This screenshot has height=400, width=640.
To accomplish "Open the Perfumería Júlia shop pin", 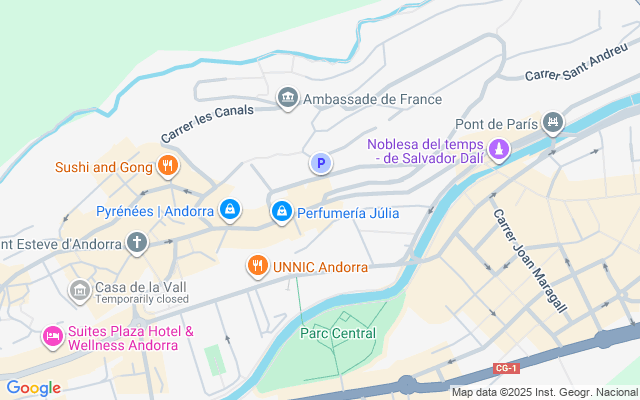I will coord(282,212).
